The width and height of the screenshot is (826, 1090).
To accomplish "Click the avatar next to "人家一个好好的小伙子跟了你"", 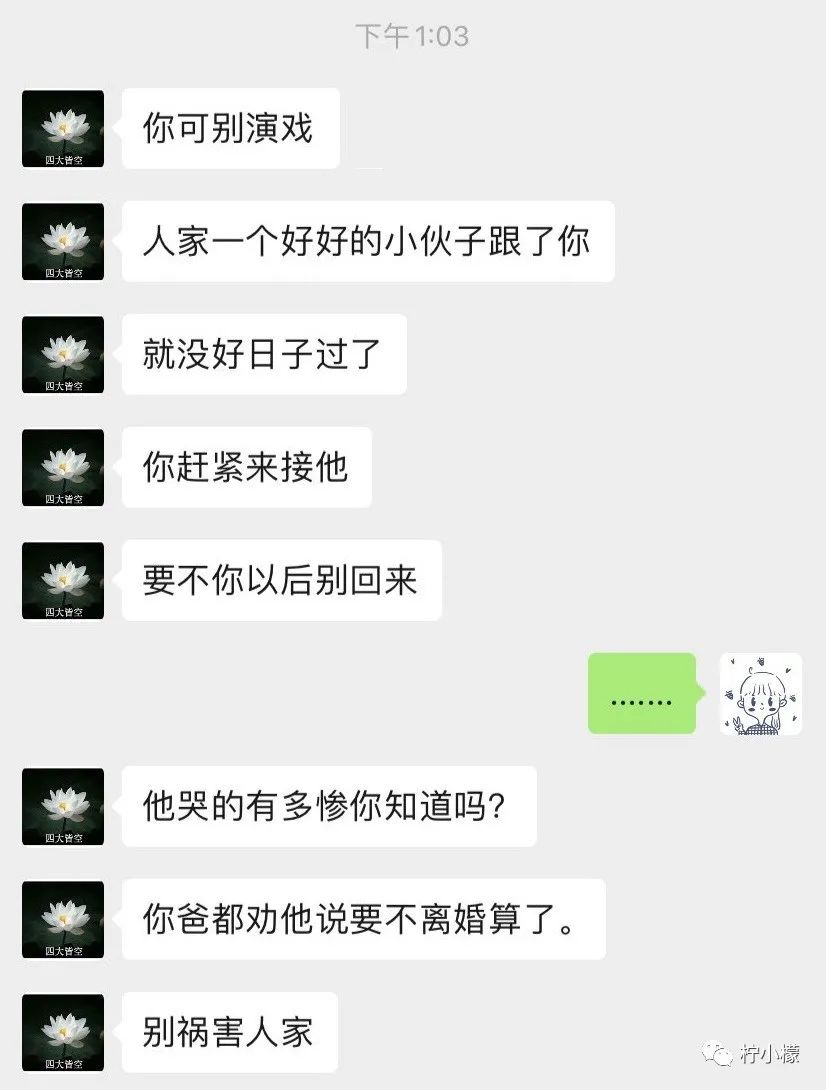I will (x=62, y=240).
